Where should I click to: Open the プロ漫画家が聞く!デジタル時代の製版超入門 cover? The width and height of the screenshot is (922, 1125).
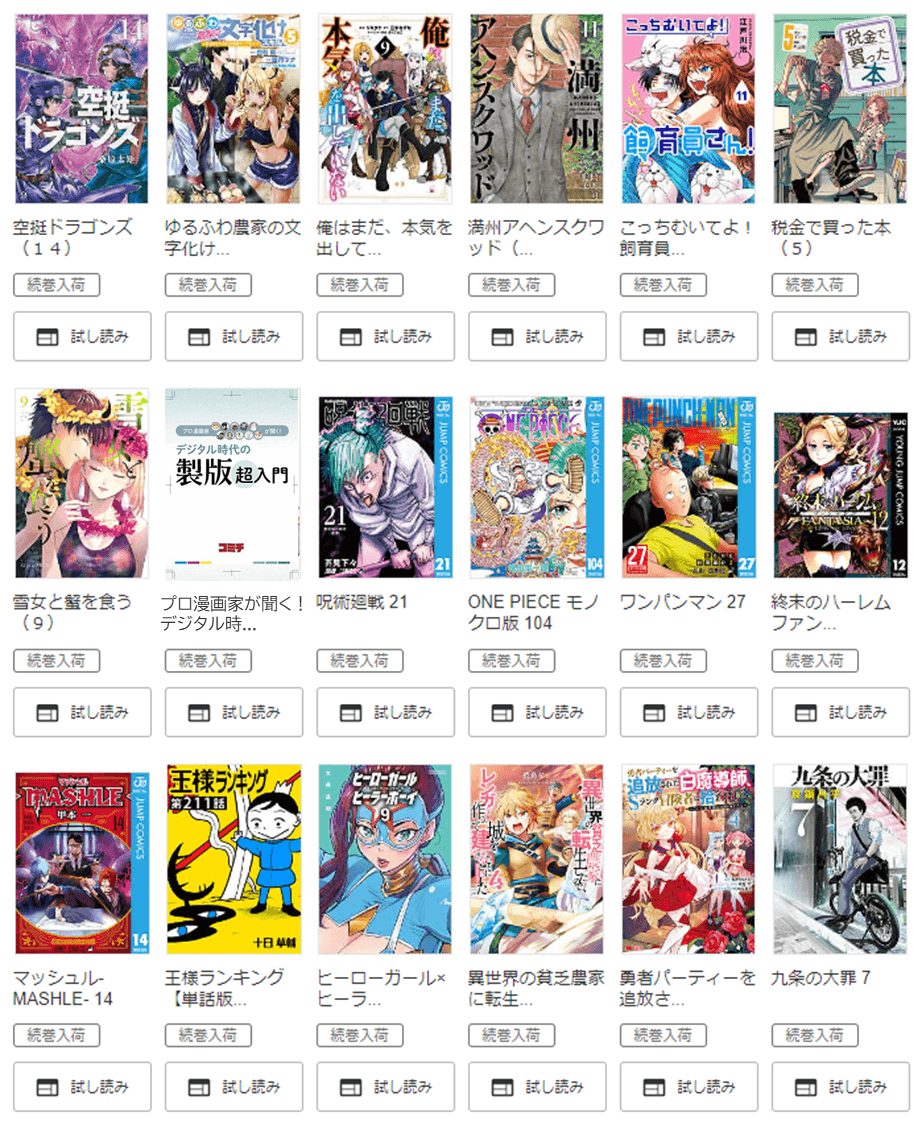point(233,483)
